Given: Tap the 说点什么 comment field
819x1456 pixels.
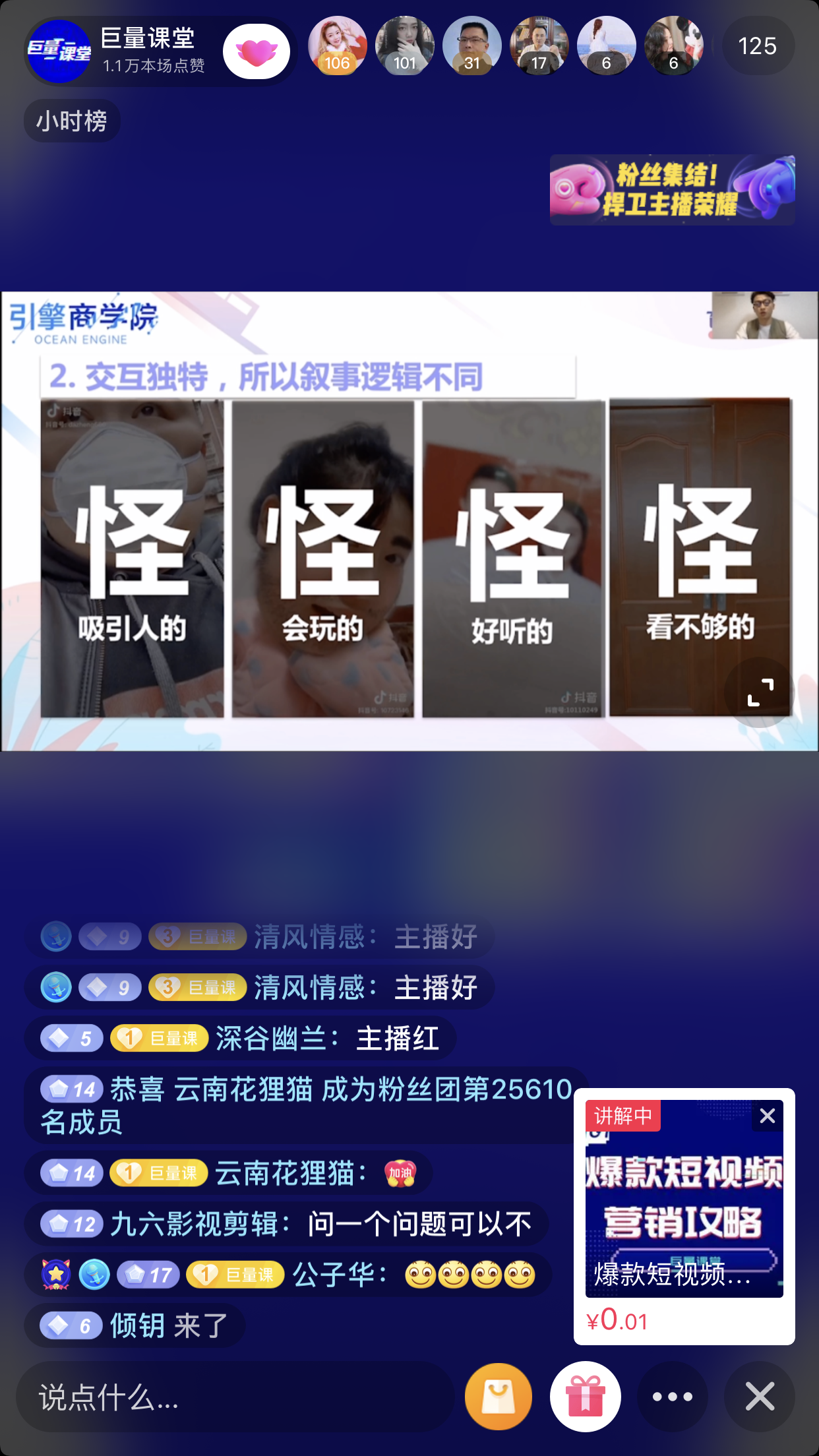Looking at the screenshot, I should pyautogui.click(x=234, y=1397).
